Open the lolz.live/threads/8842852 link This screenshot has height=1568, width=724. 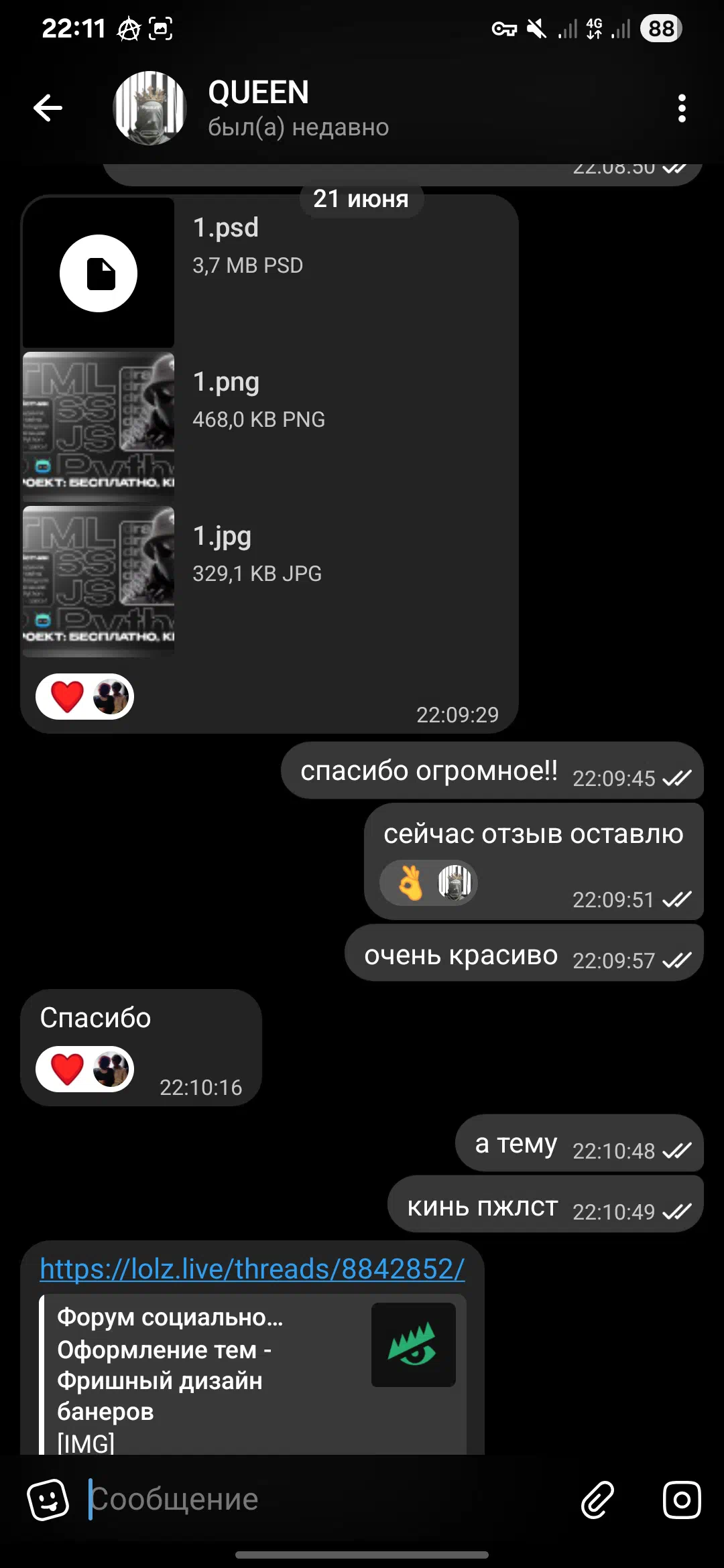click(x=252, y=1268)
